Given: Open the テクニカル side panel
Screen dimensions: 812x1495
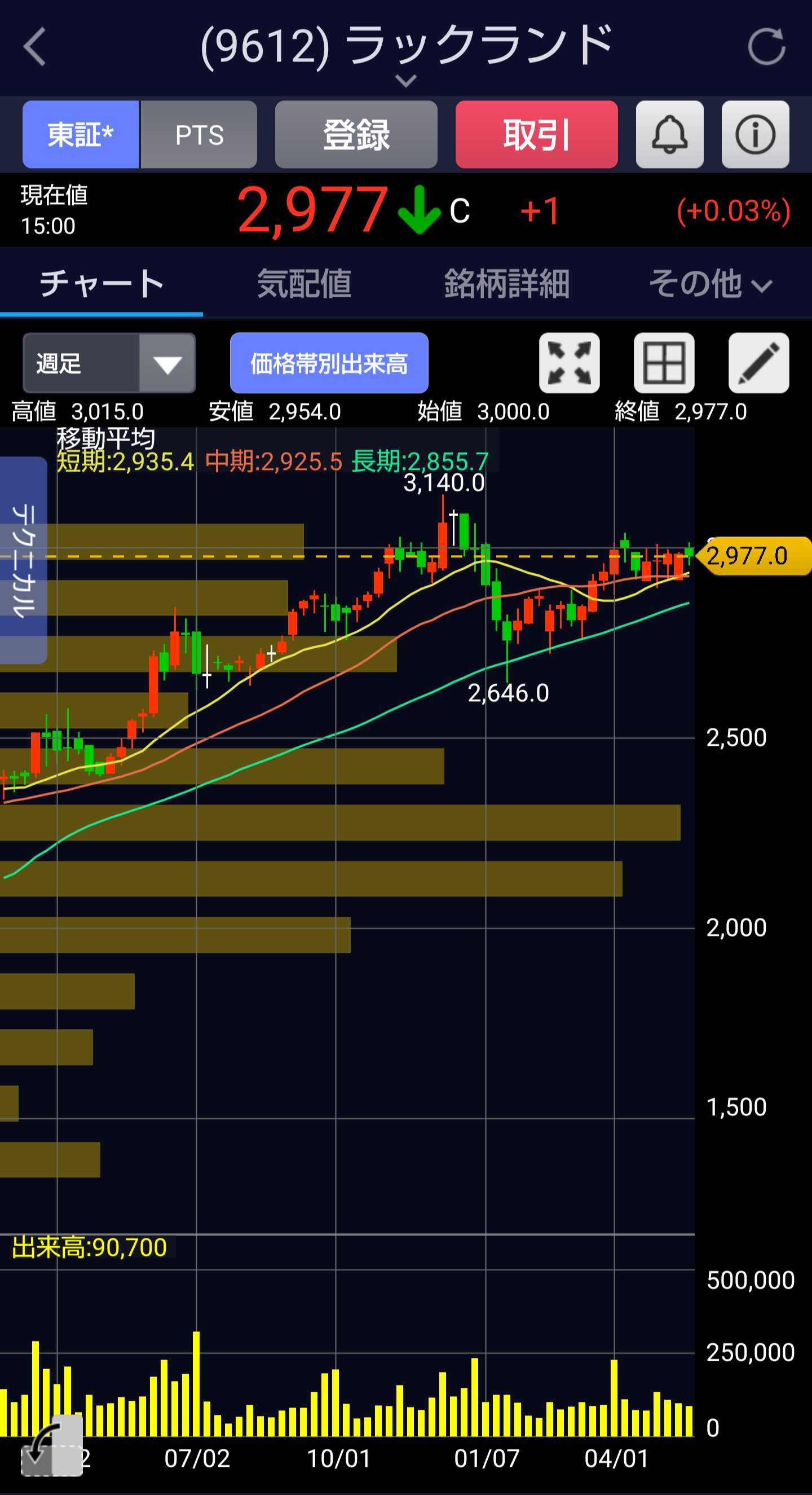Looking at the screenshot, I should (23, 560).
